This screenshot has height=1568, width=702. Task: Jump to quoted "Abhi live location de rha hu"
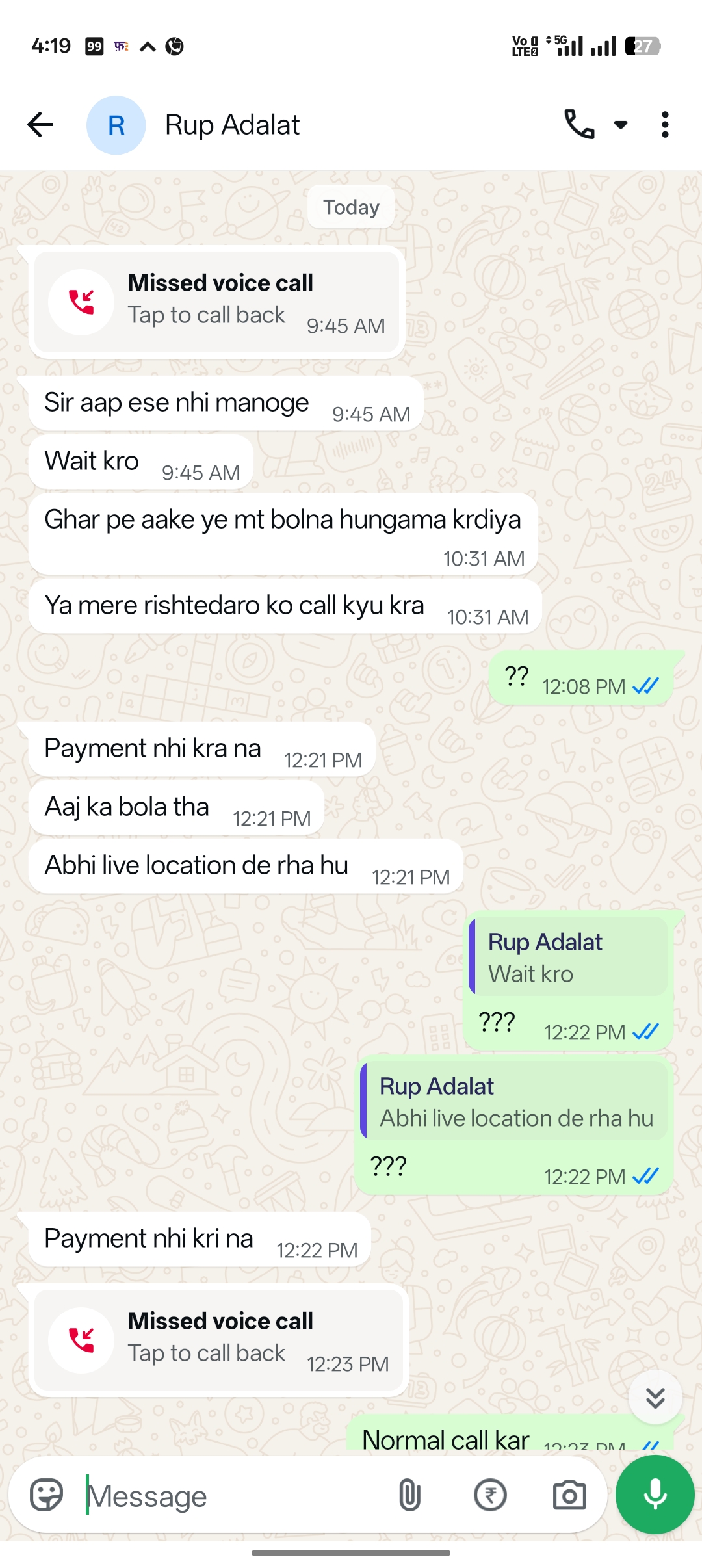coord(515,1101)
